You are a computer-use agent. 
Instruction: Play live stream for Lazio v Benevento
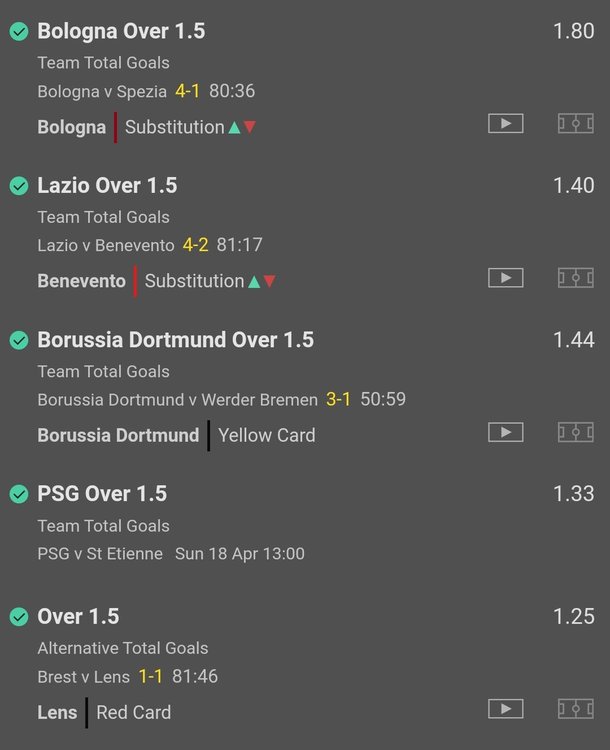point(505,278)
